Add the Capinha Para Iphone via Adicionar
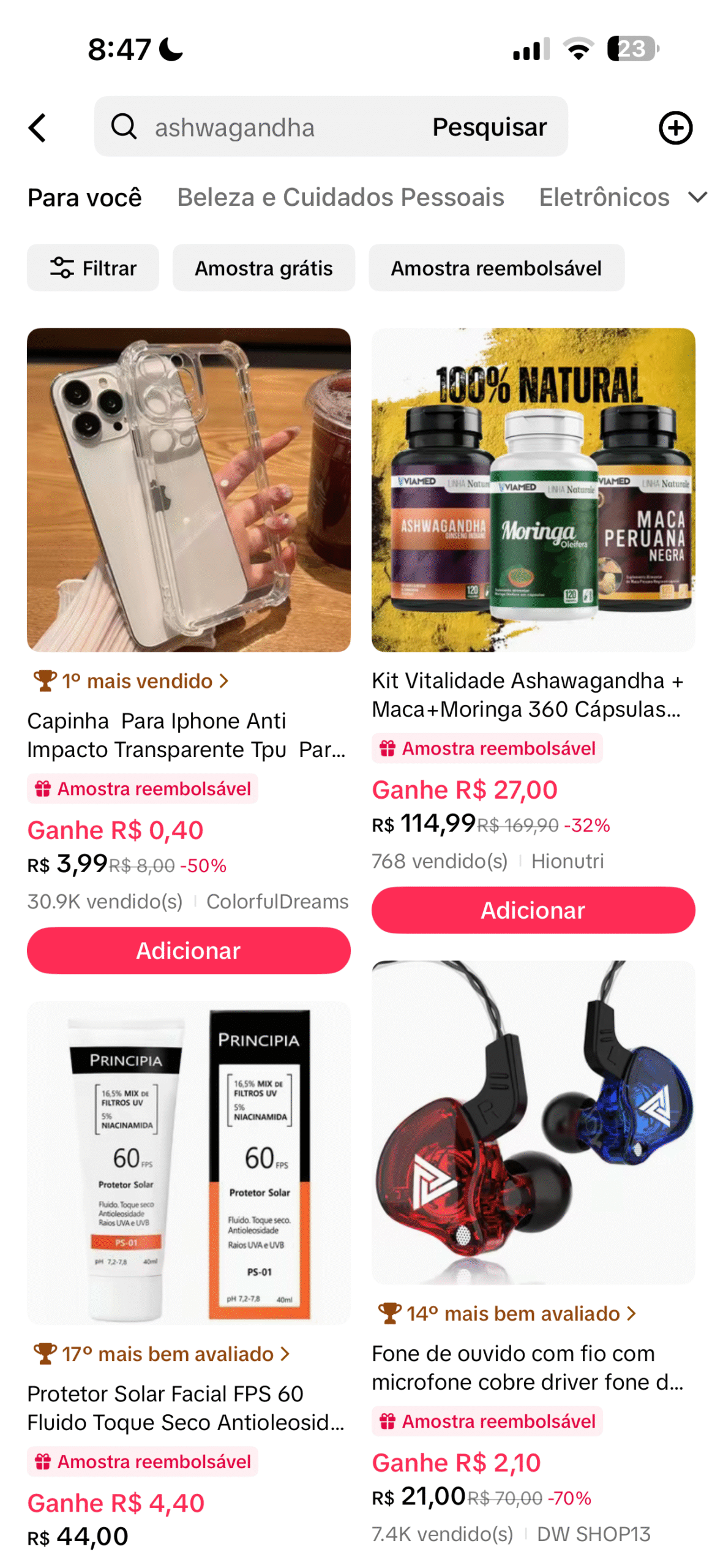Viewport: 723px width, 1568px height. tap(189, 950)
